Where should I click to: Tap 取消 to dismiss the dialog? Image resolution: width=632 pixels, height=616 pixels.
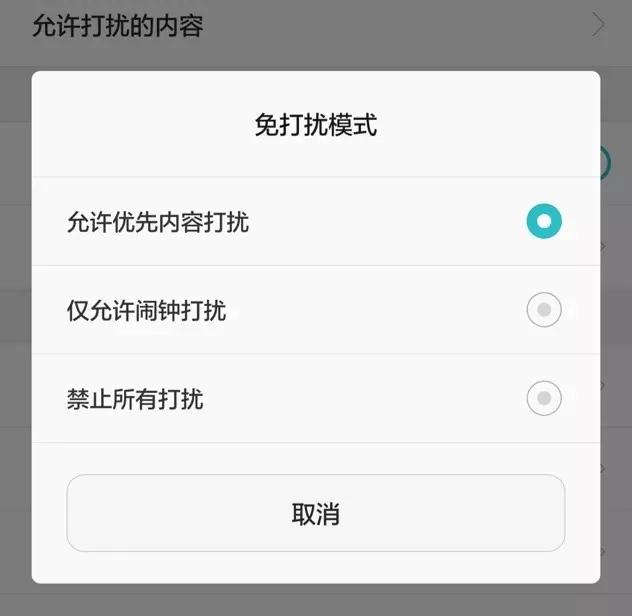[316, 514]
